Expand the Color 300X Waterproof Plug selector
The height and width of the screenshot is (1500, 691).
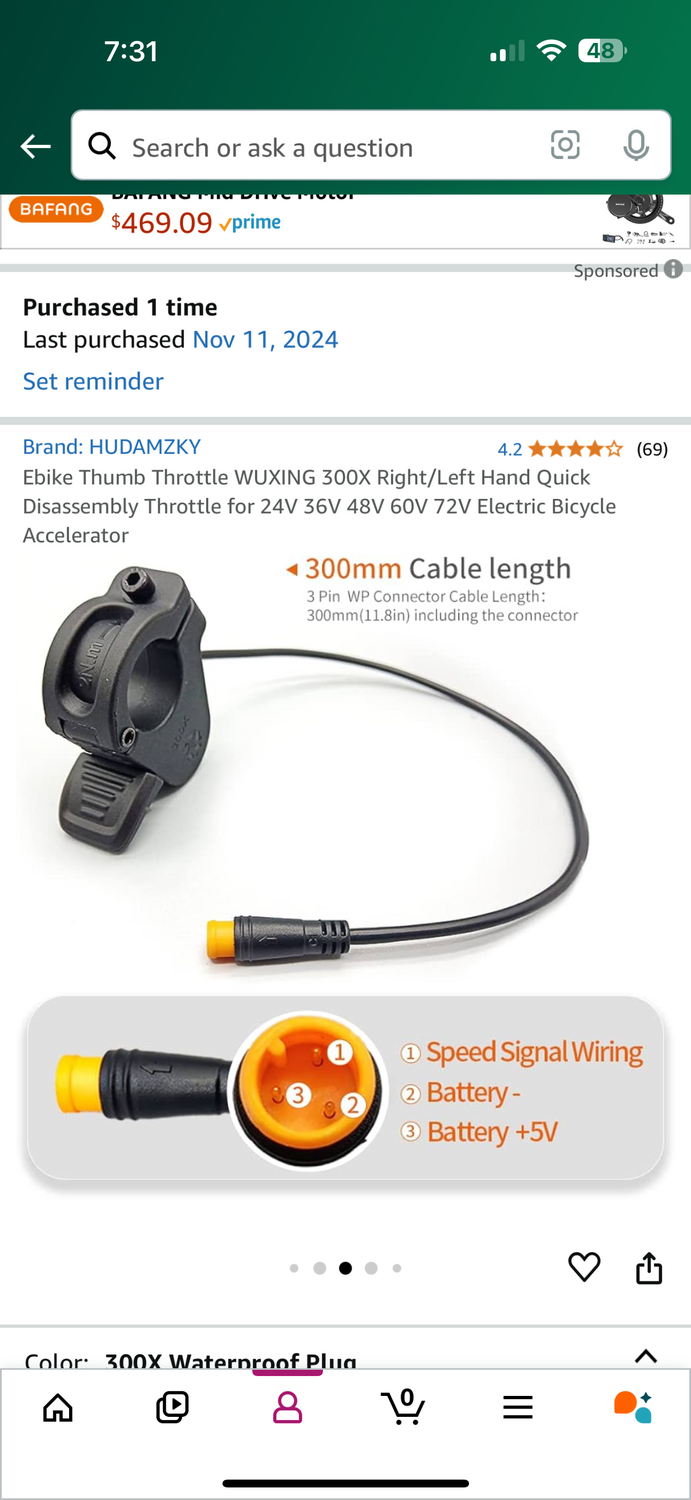pos(645,1357)
